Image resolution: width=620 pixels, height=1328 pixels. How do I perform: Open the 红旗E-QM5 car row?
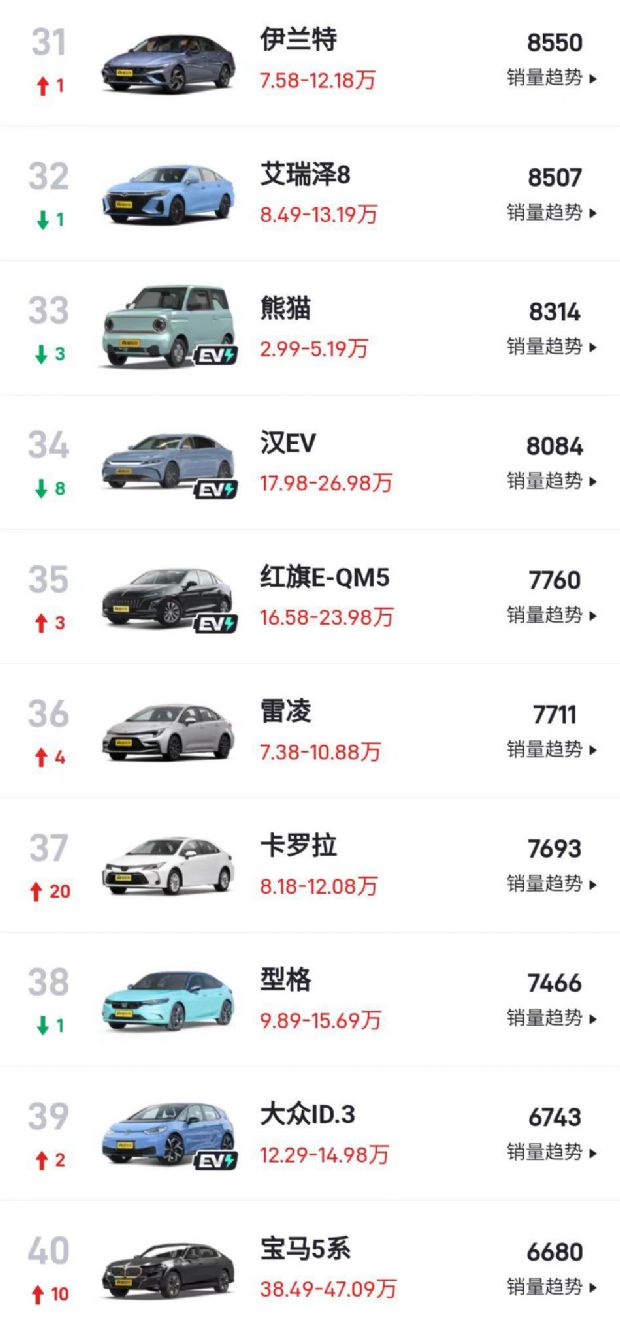coord(324,577)
